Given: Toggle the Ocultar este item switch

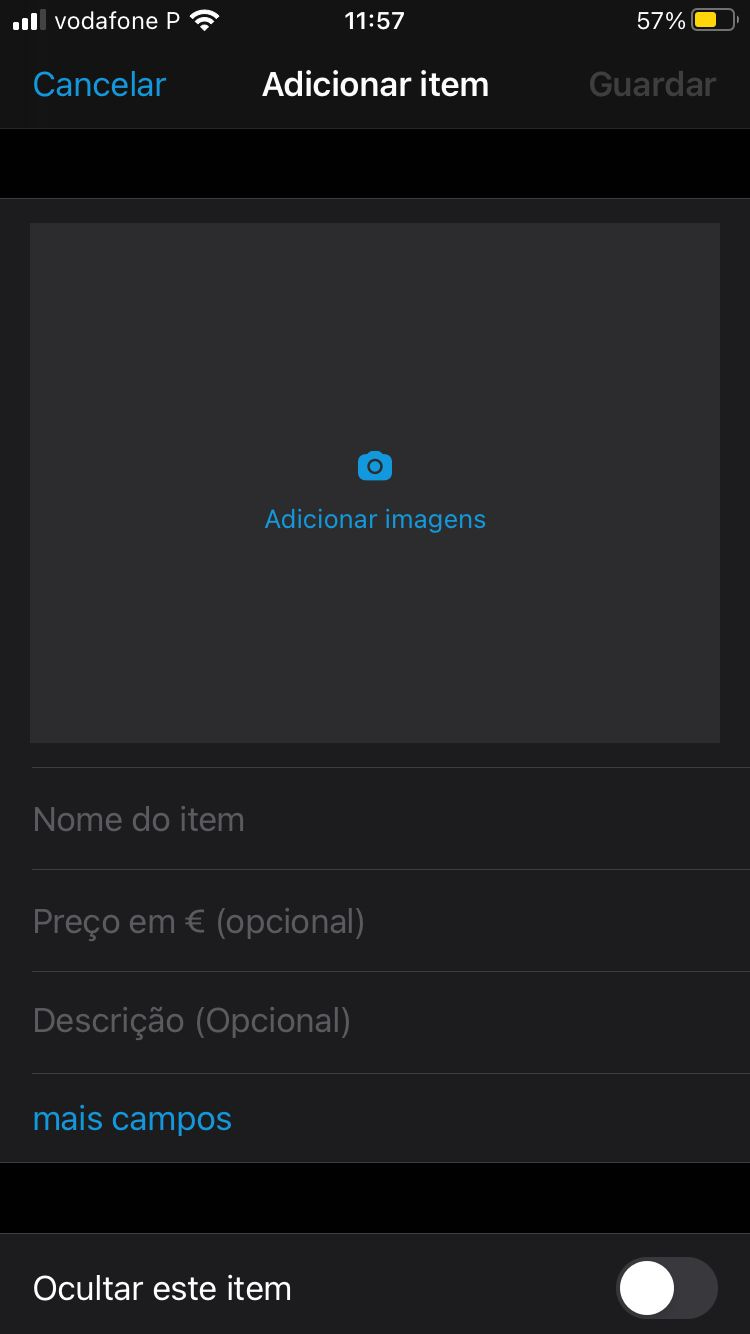Looking at the screenshot, I should click(x=667, y=1288).
